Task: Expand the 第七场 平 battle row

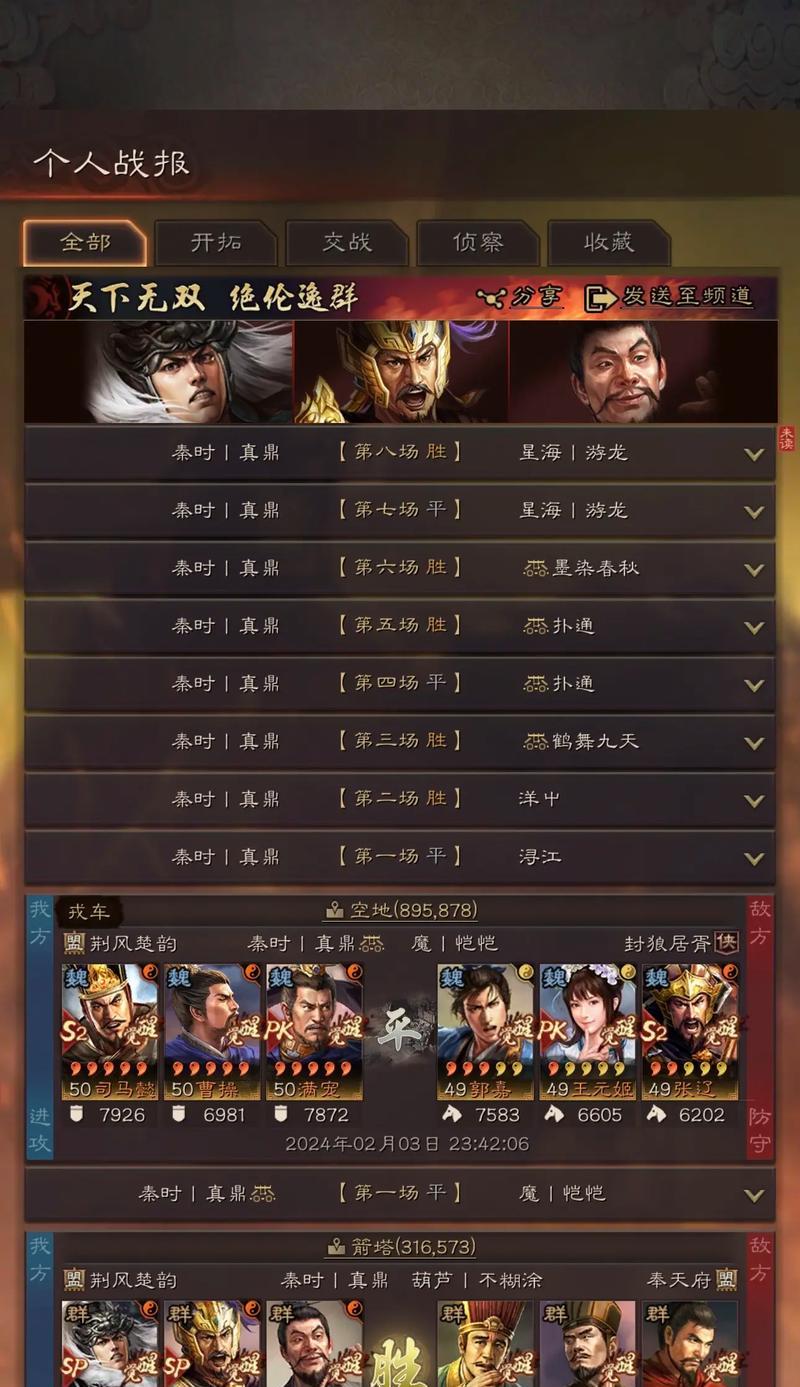Action: click(x=400, y=511)
